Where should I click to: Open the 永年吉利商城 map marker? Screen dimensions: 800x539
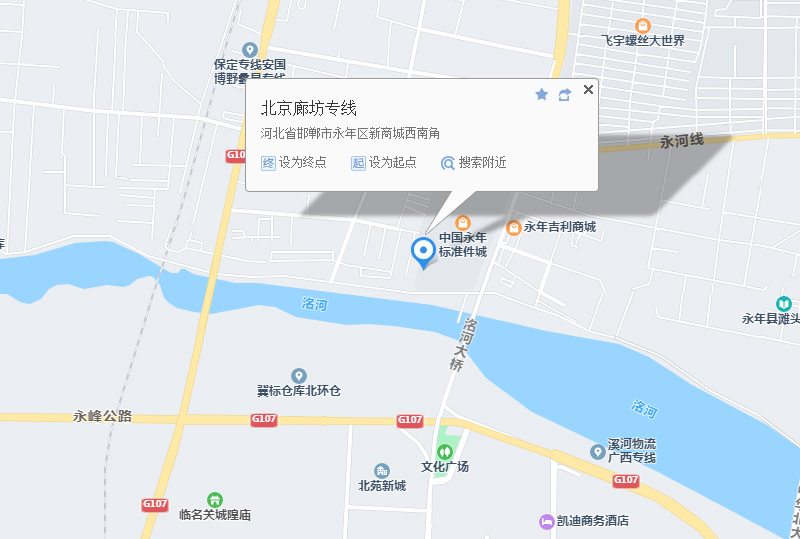[514, 227]
